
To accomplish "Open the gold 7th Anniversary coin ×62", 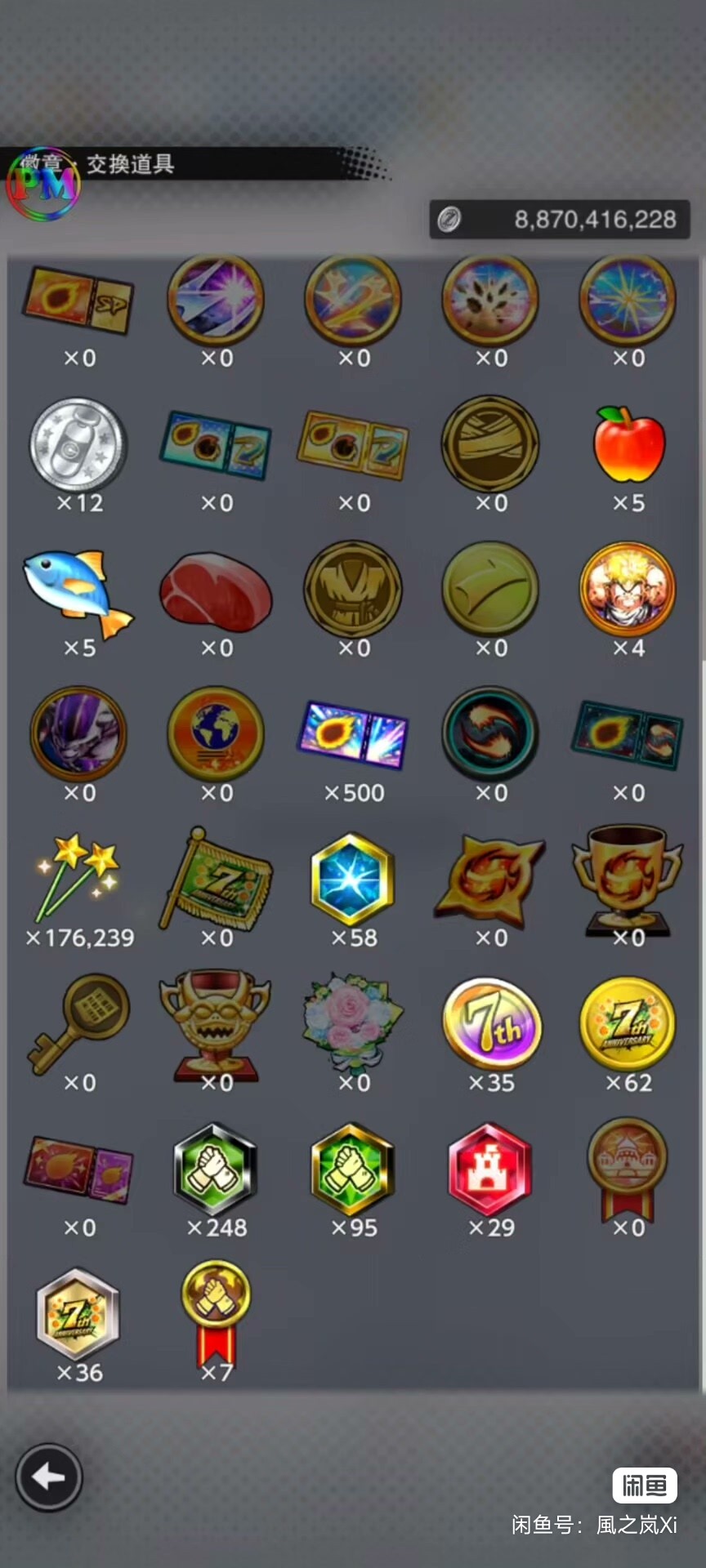I will coord(628,1025).
